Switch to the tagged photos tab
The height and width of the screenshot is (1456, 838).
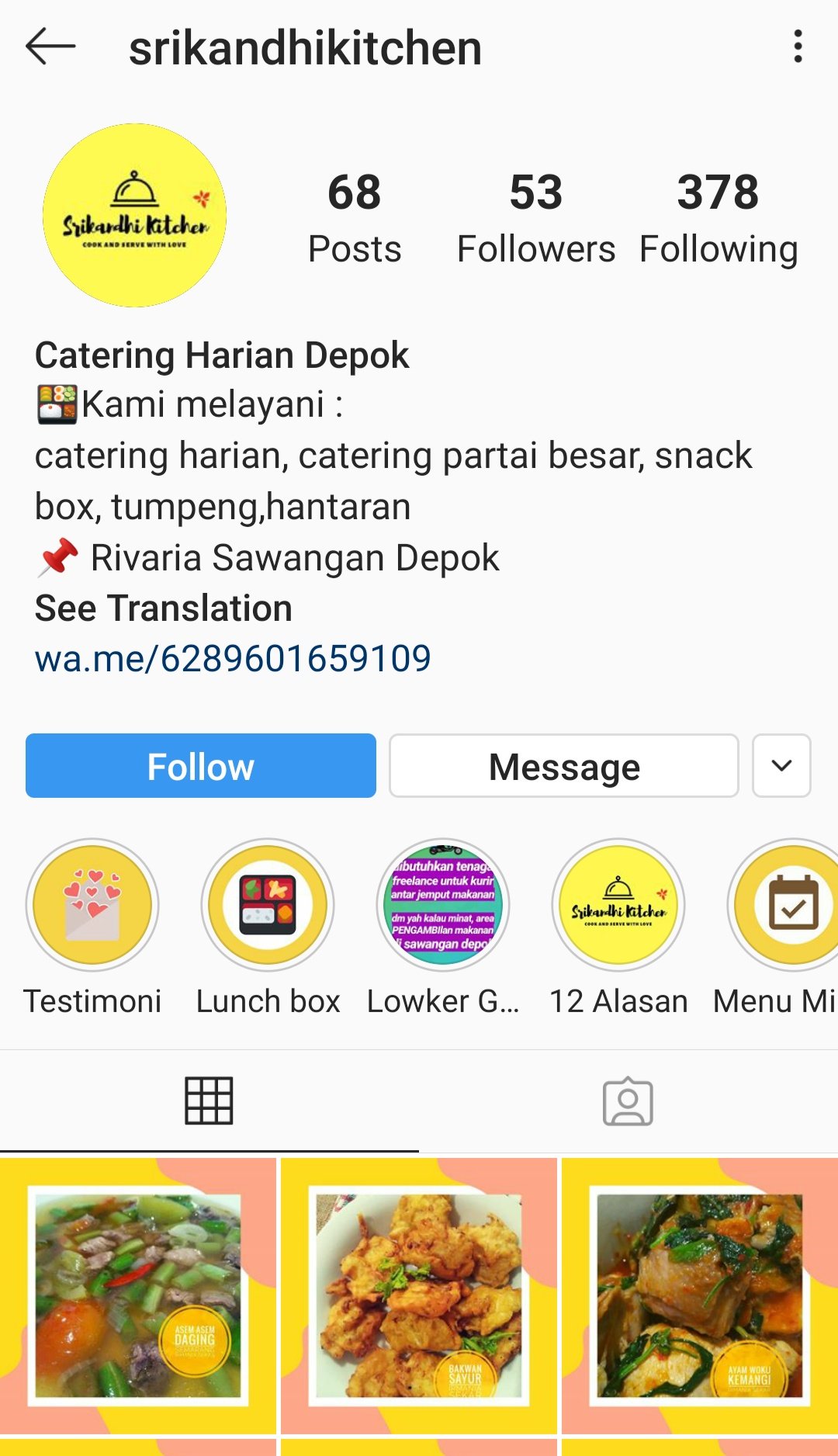pyautogui.click(x=628, y=1101)
